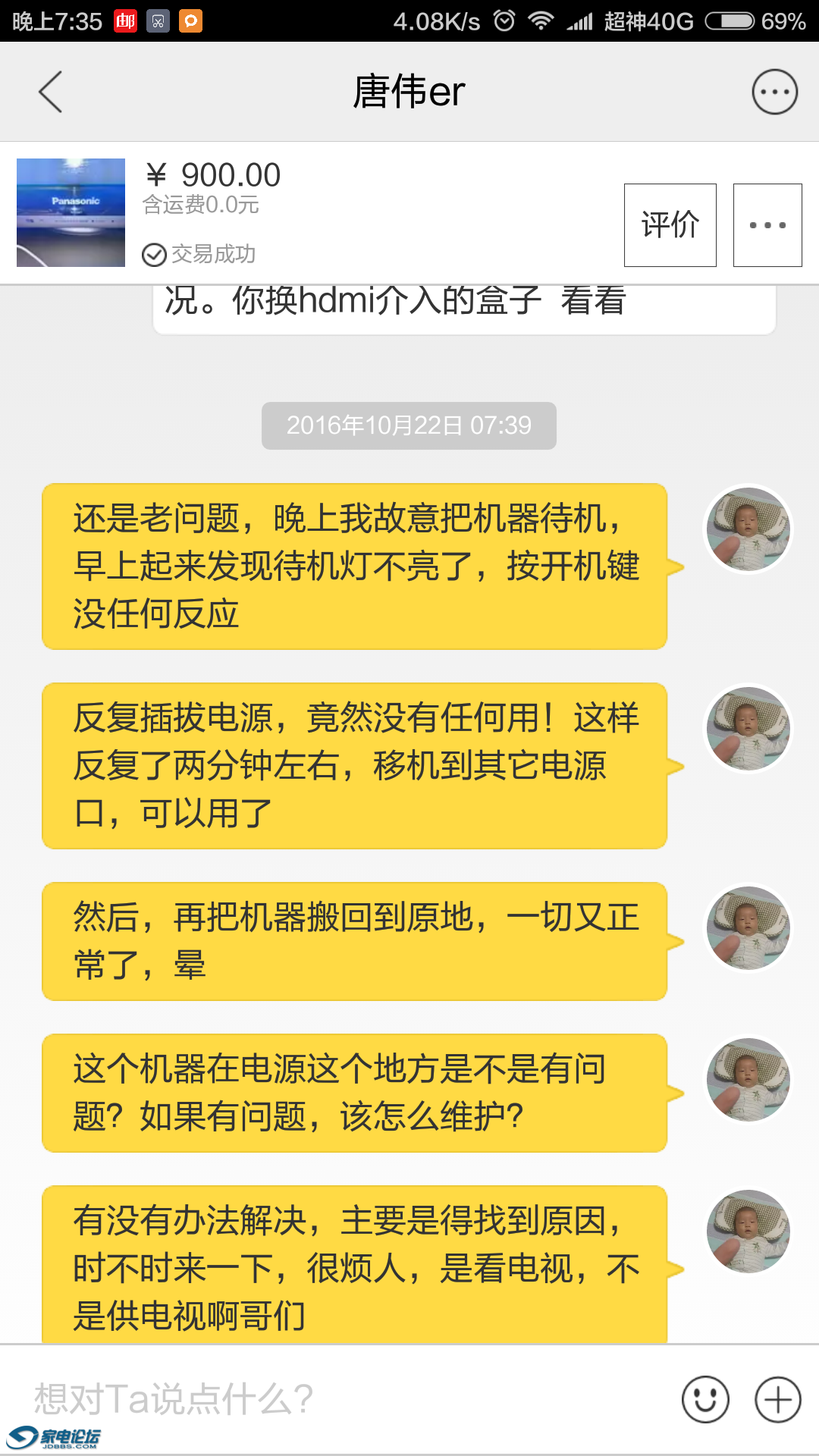Open the order's three-dot more button
The width and height of the screenshot is (819, 1456).
pos(767,225)
